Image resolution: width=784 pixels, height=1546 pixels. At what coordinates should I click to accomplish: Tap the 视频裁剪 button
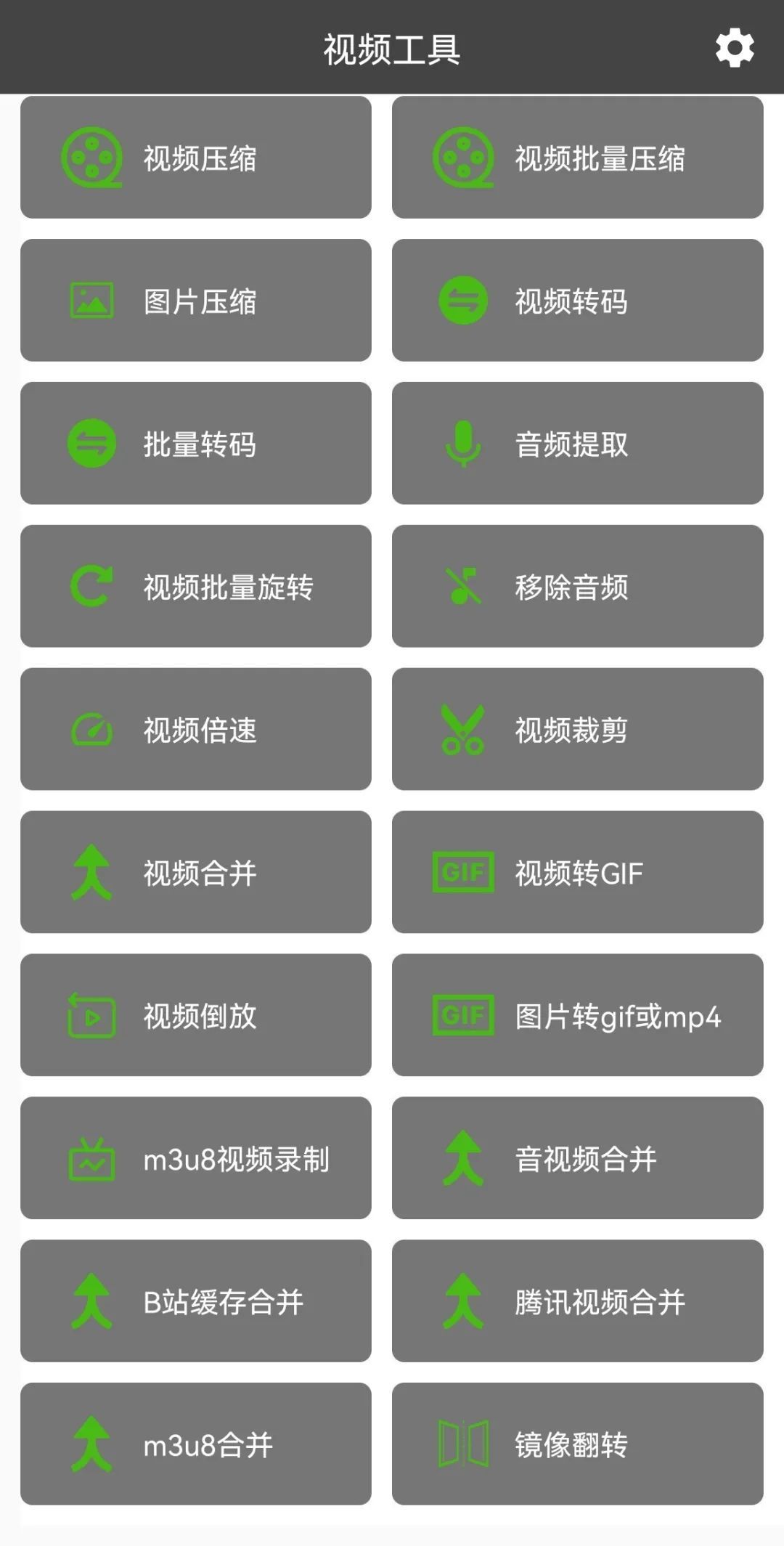(x=577, y=730)
